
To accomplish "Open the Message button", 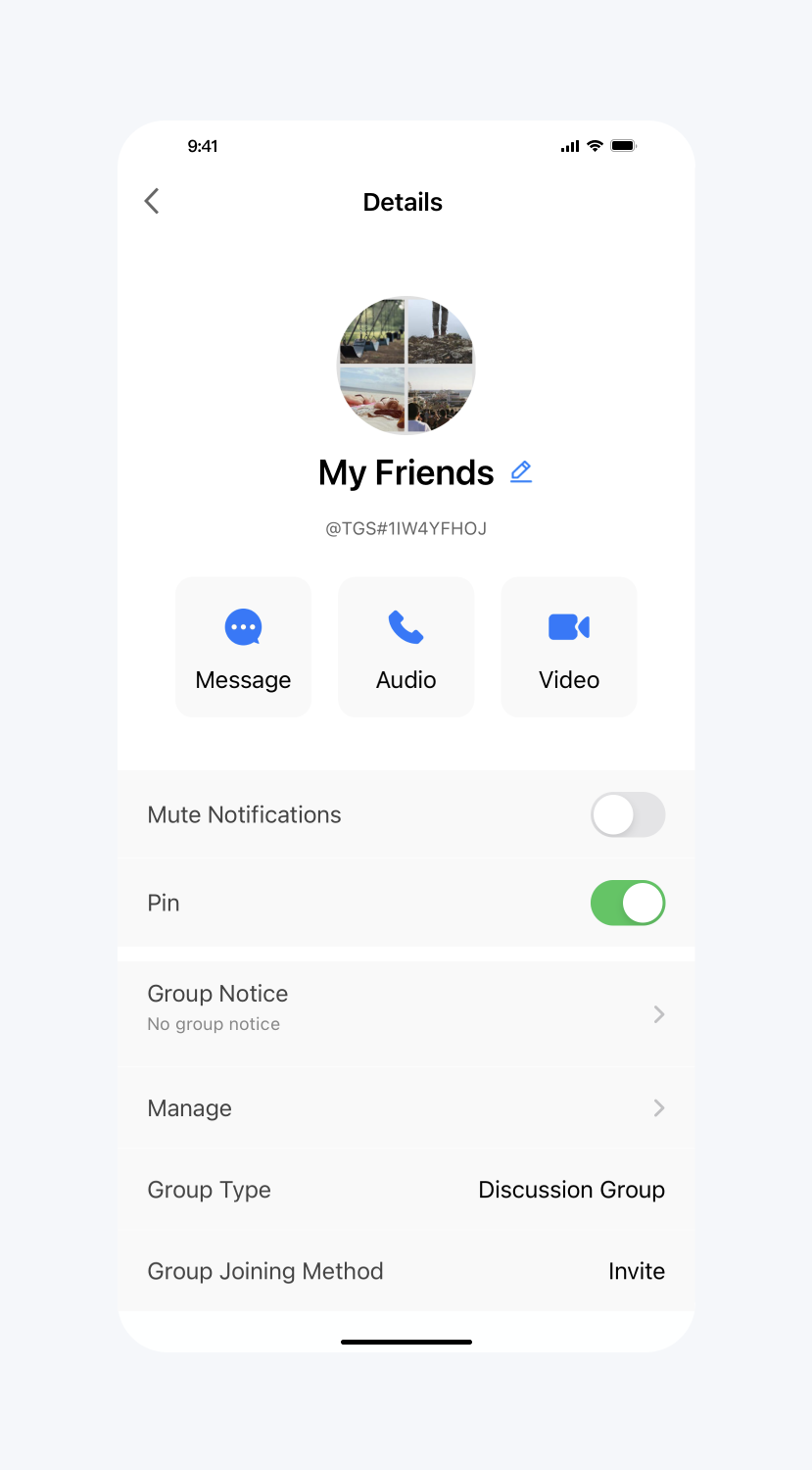I will pyautogui.click(x=243, y=647).
